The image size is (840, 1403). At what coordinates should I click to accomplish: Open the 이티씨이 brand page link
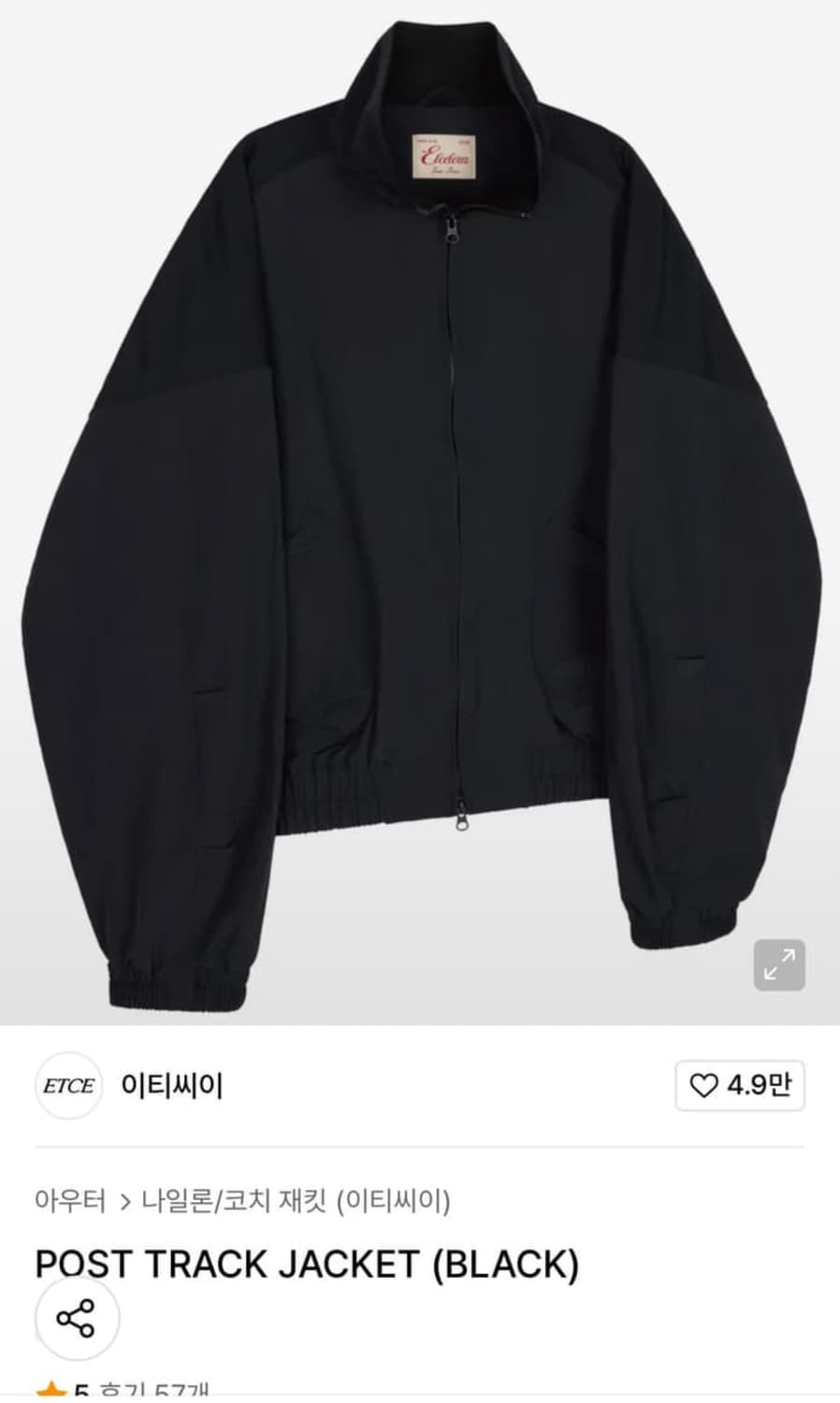point(171,1085)
